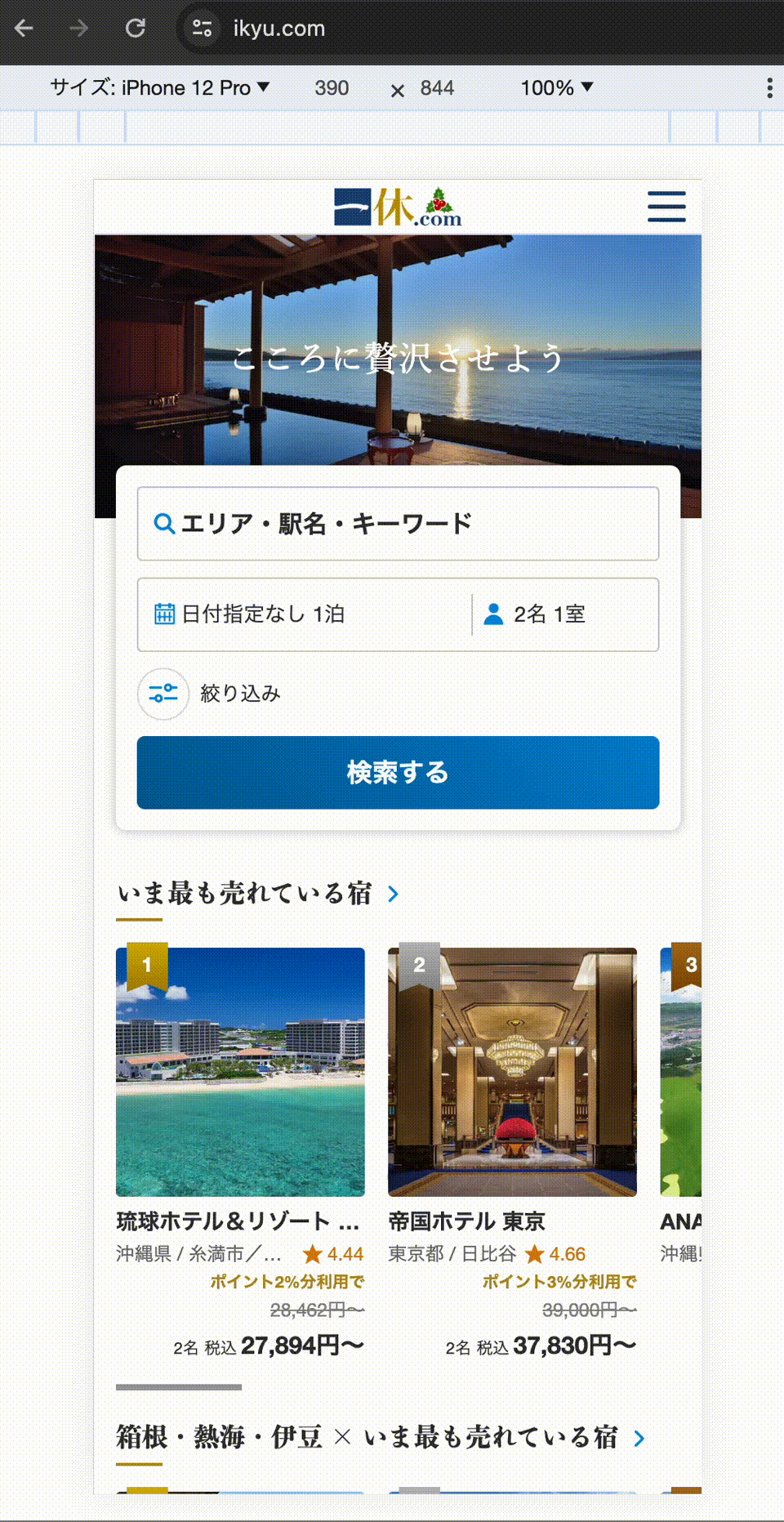Change the 100% zoom level dropdown
The width and height of the screenshot is (784, 1522).
557,88
